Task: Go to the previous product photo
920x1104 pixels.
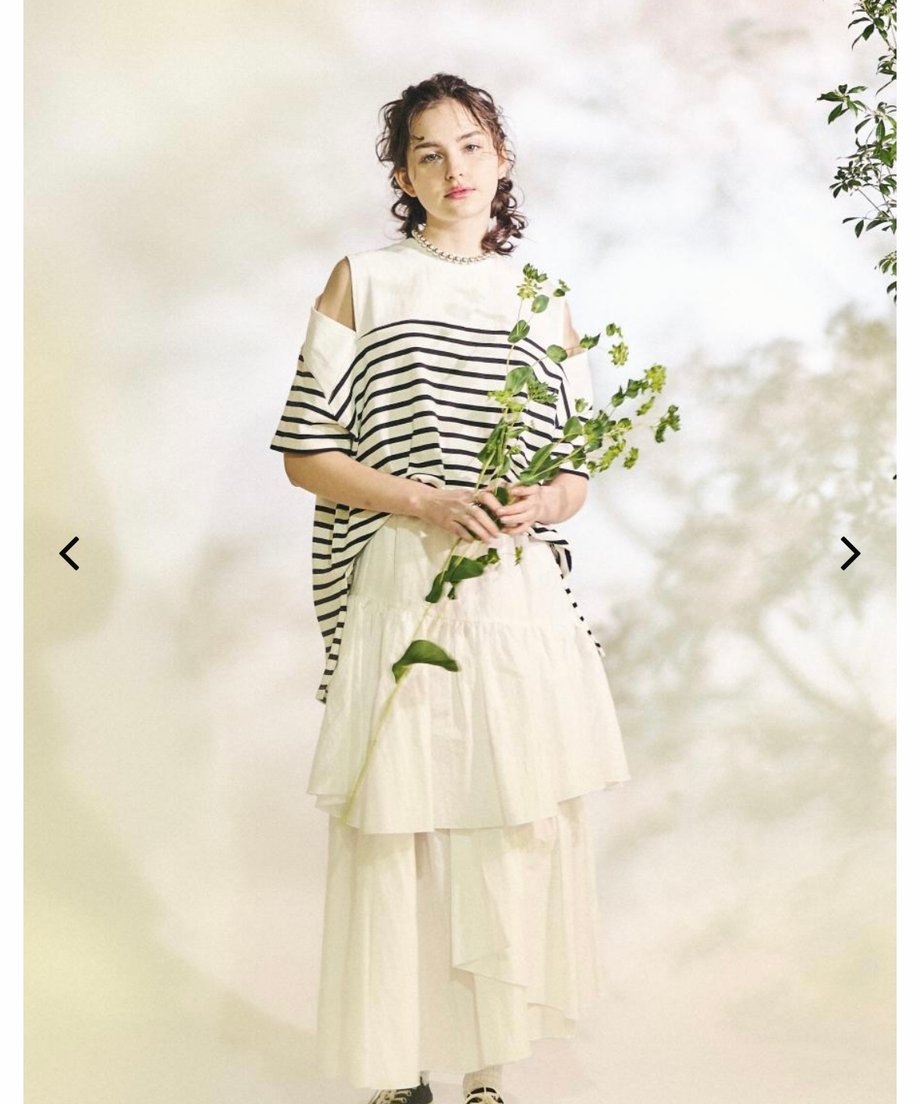Action: tap(69, 553)
